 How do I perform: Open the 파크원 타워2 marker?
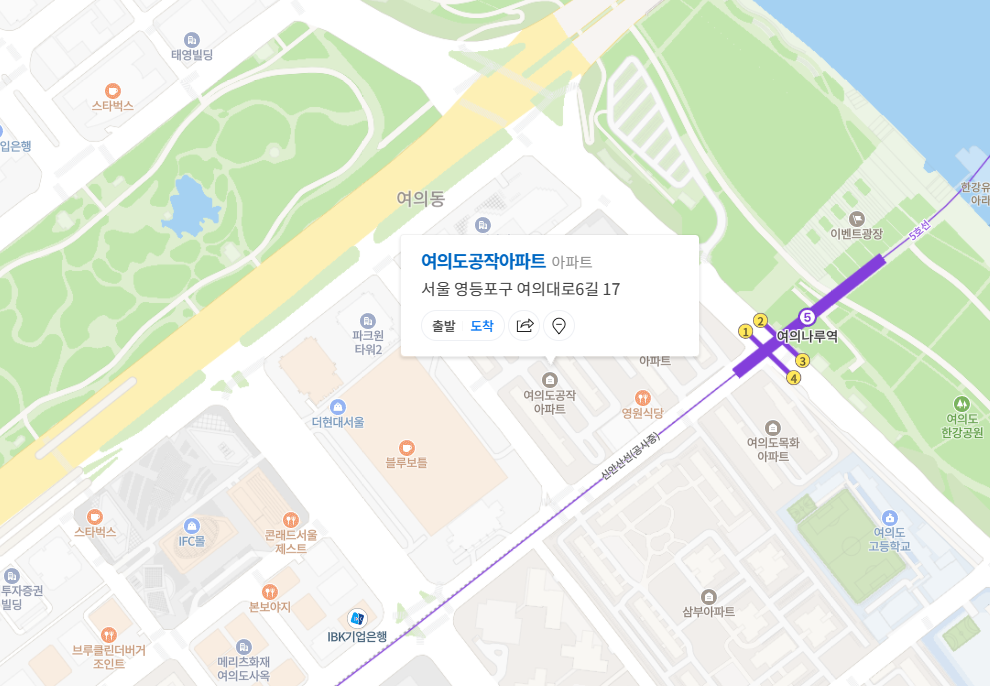click(x=368, y=319)
